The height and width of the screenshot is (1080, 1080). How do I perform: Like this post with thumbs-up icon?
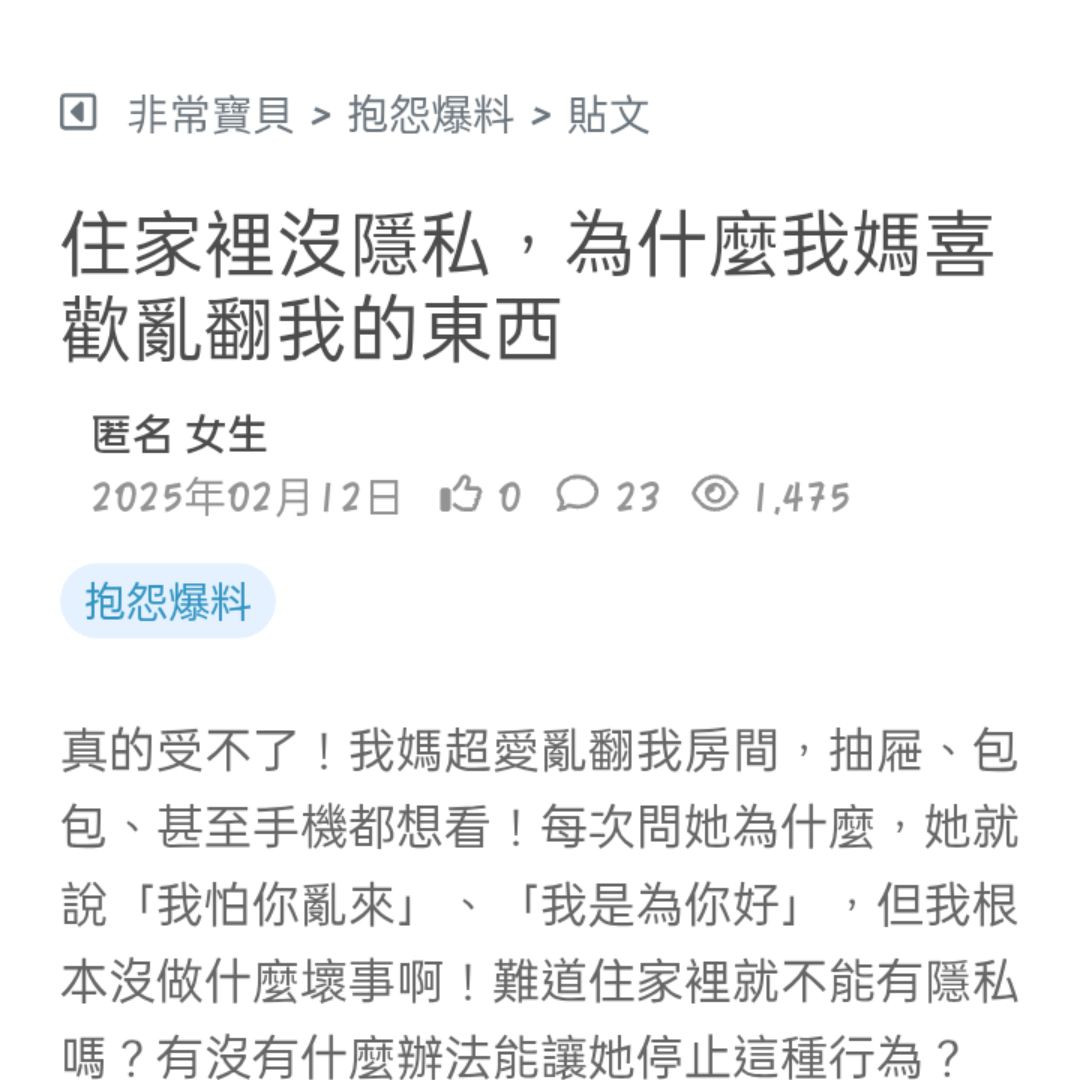[x=461, y=495]
